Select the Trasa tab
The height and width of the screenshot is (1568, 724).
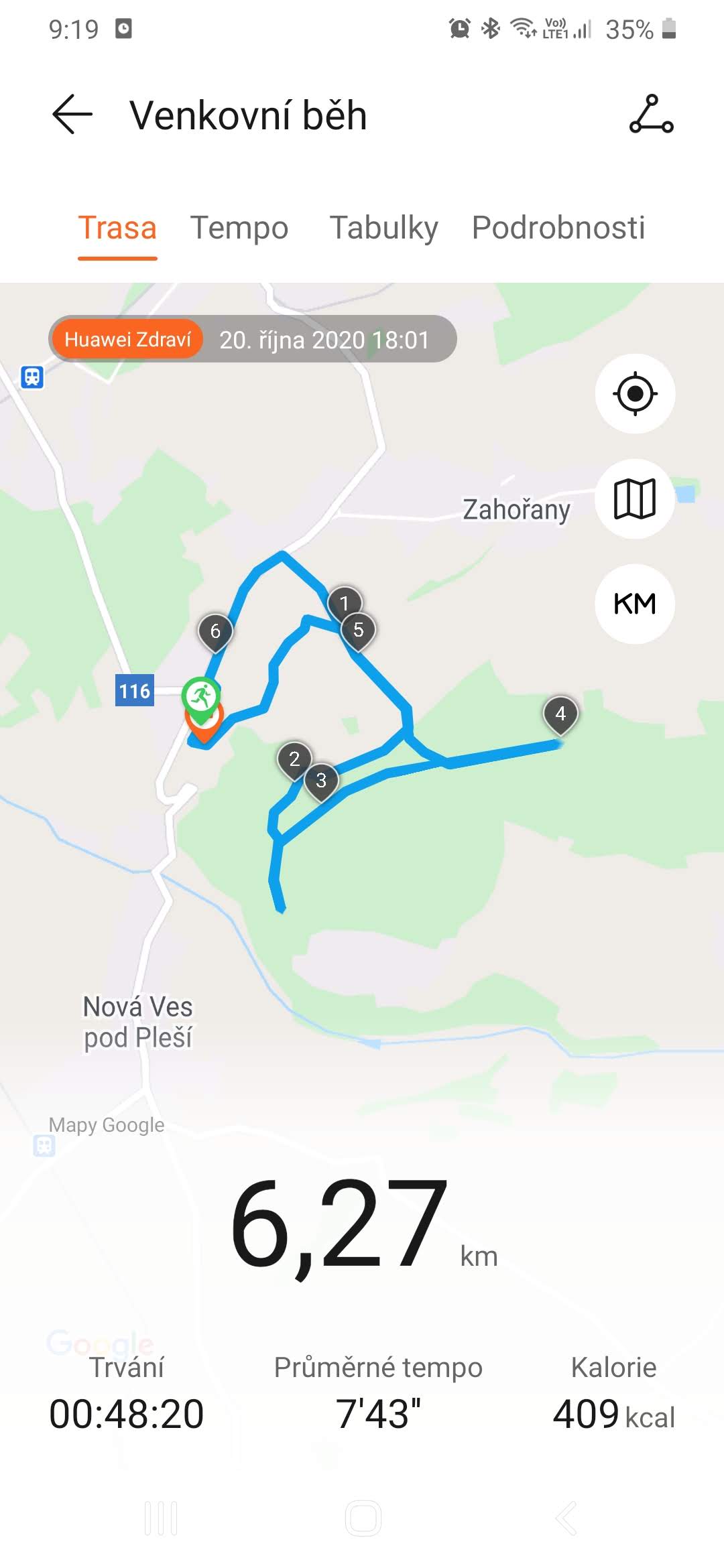pyautogui.click(x=117, y=228)
